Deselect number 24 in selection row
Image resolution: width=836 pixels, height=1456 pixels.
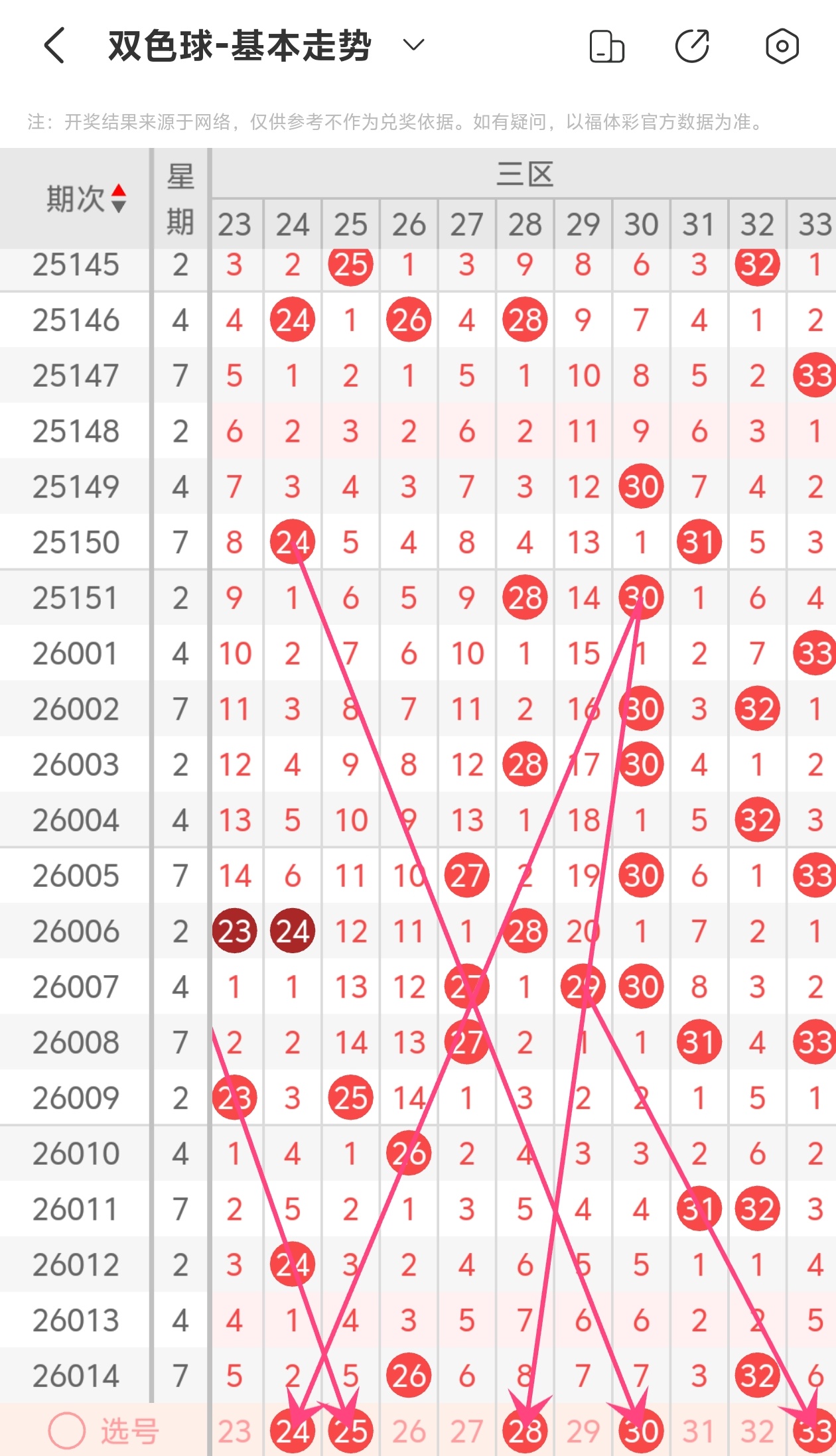(x=293, y=1431)
